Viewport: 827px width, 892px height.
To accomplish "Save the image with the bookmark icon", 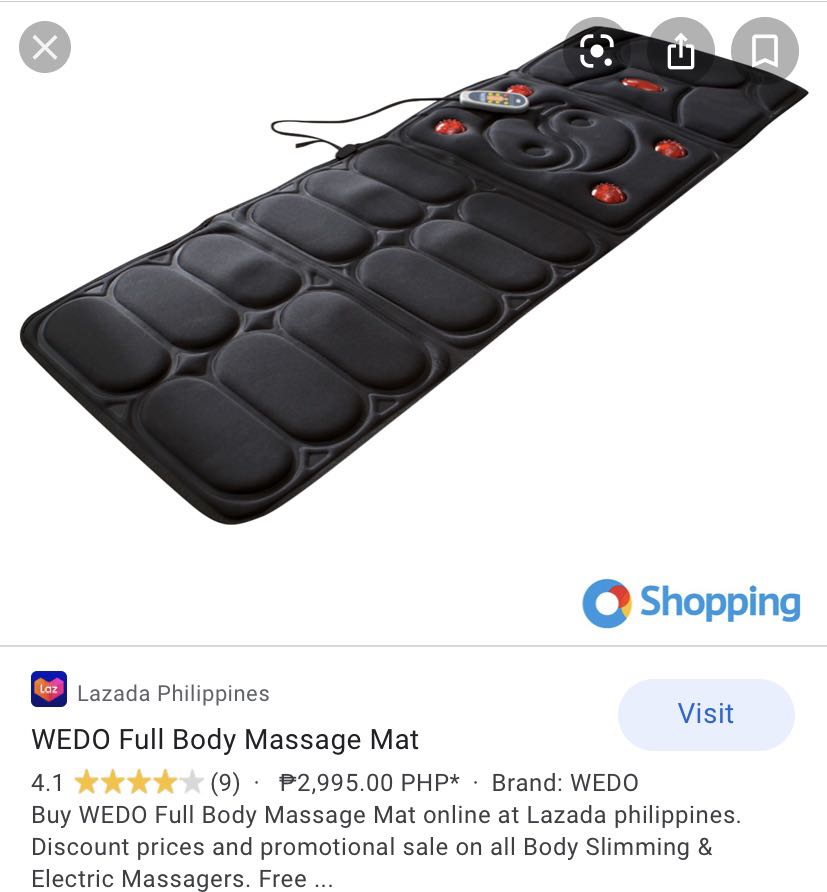I will coord(764,49).
